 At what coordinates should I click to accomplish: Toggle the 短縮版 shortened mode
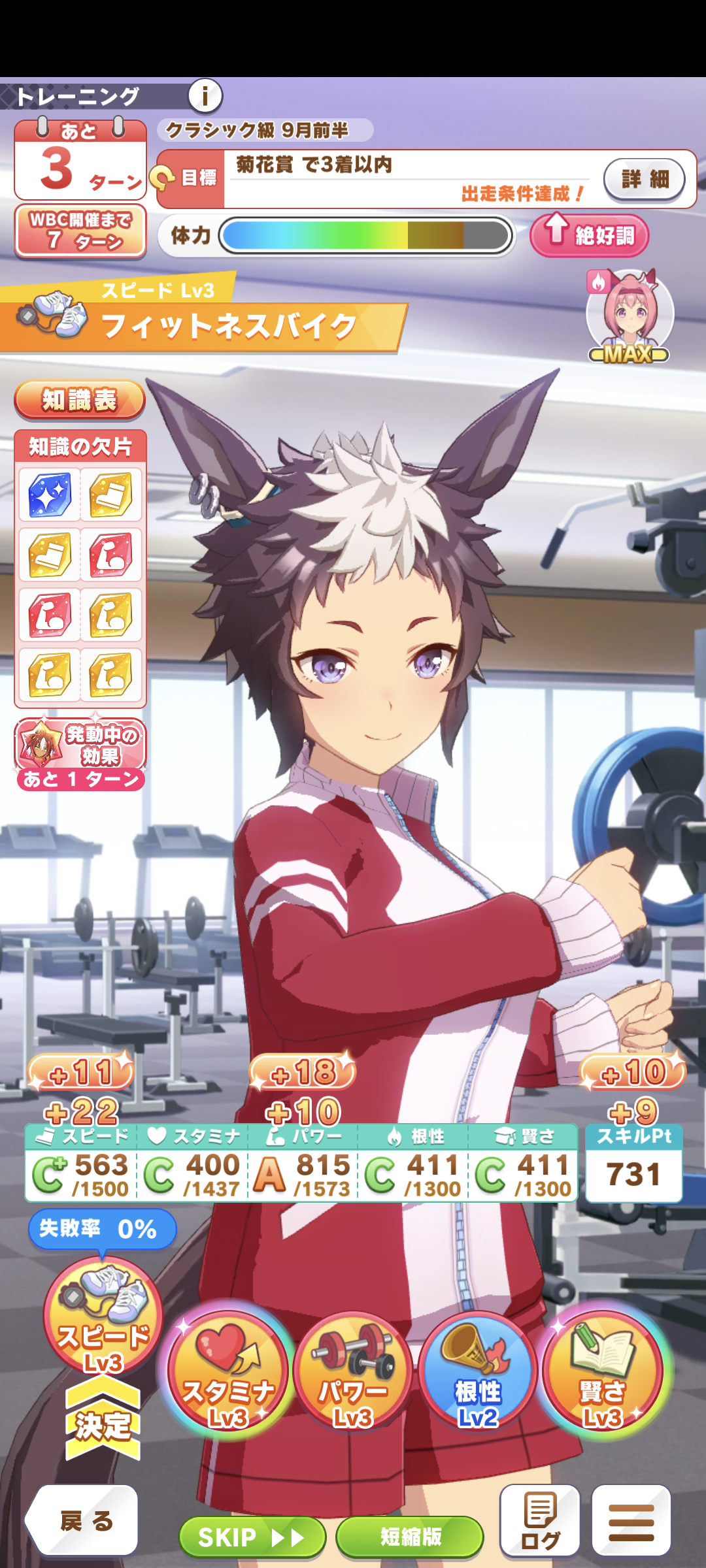[x=410, y=1537]
